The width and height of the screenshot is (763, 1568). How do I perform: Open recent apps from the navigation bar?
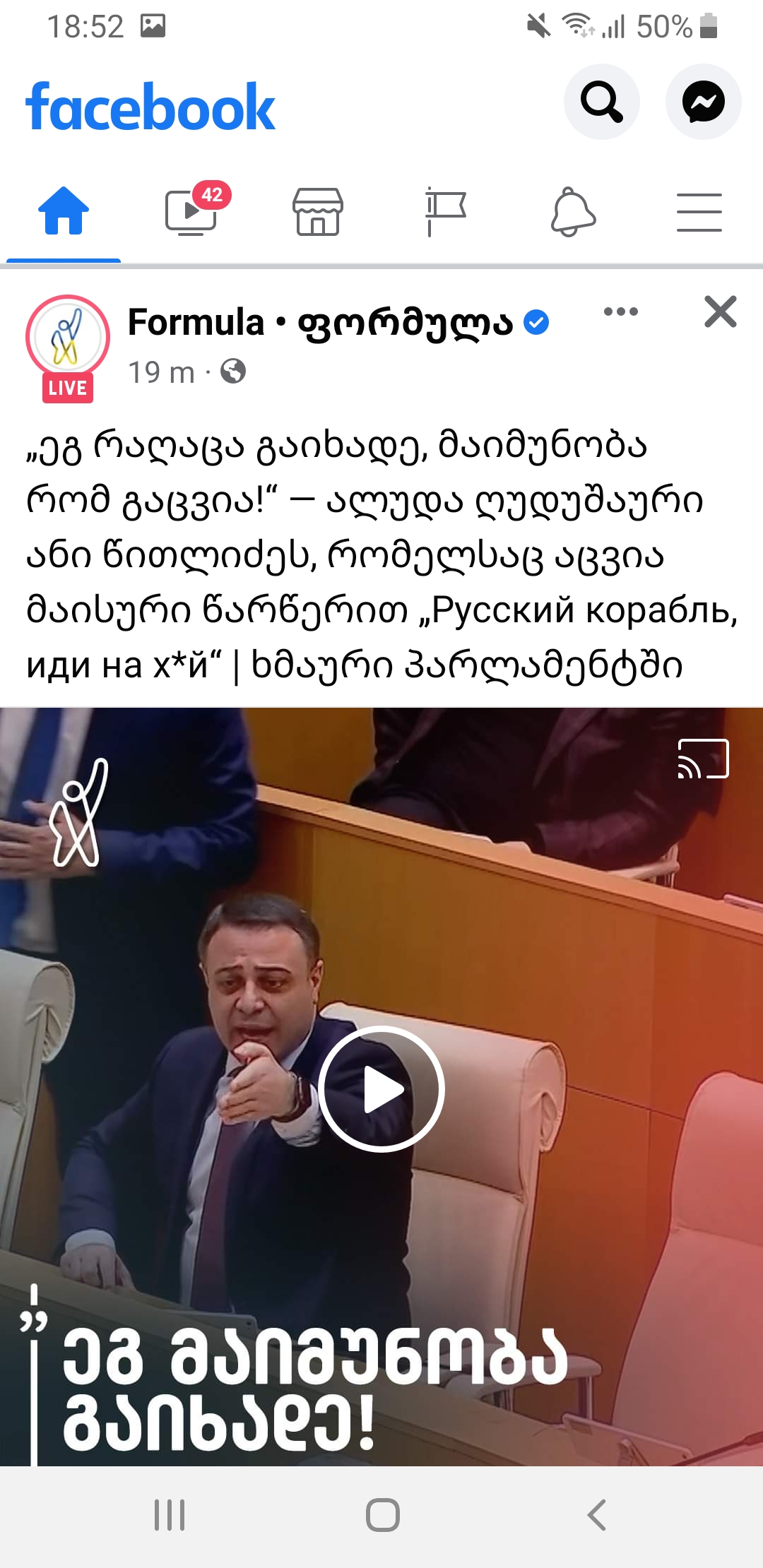tap(170, 1514)
